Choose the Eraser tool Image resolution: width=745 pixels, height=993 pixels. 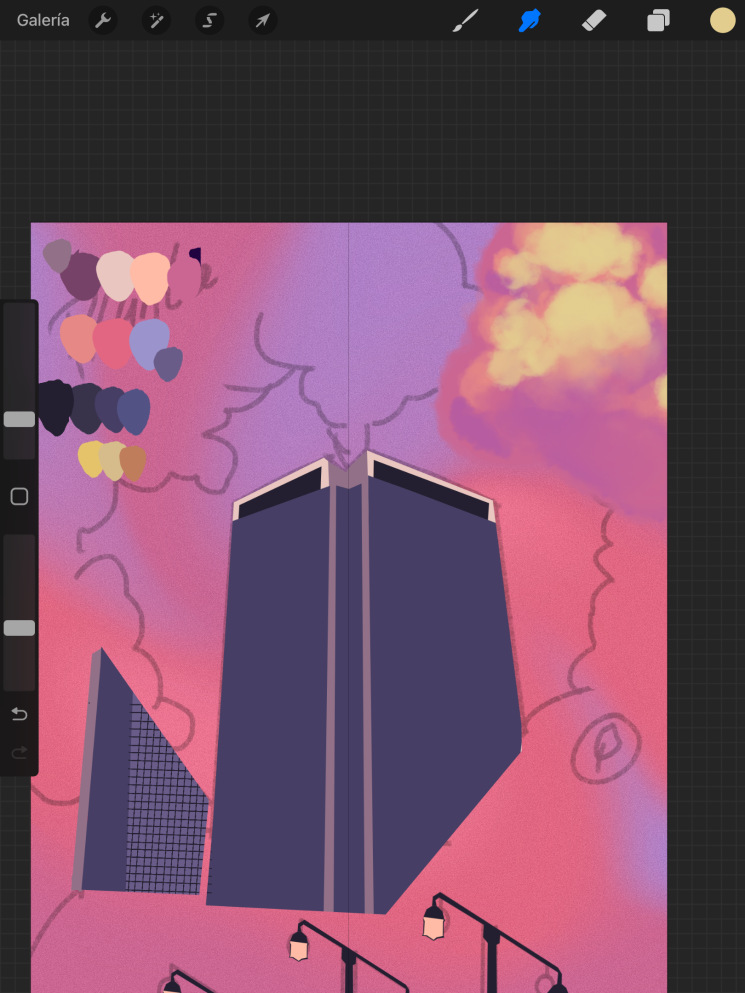click(x=594, y=20)
